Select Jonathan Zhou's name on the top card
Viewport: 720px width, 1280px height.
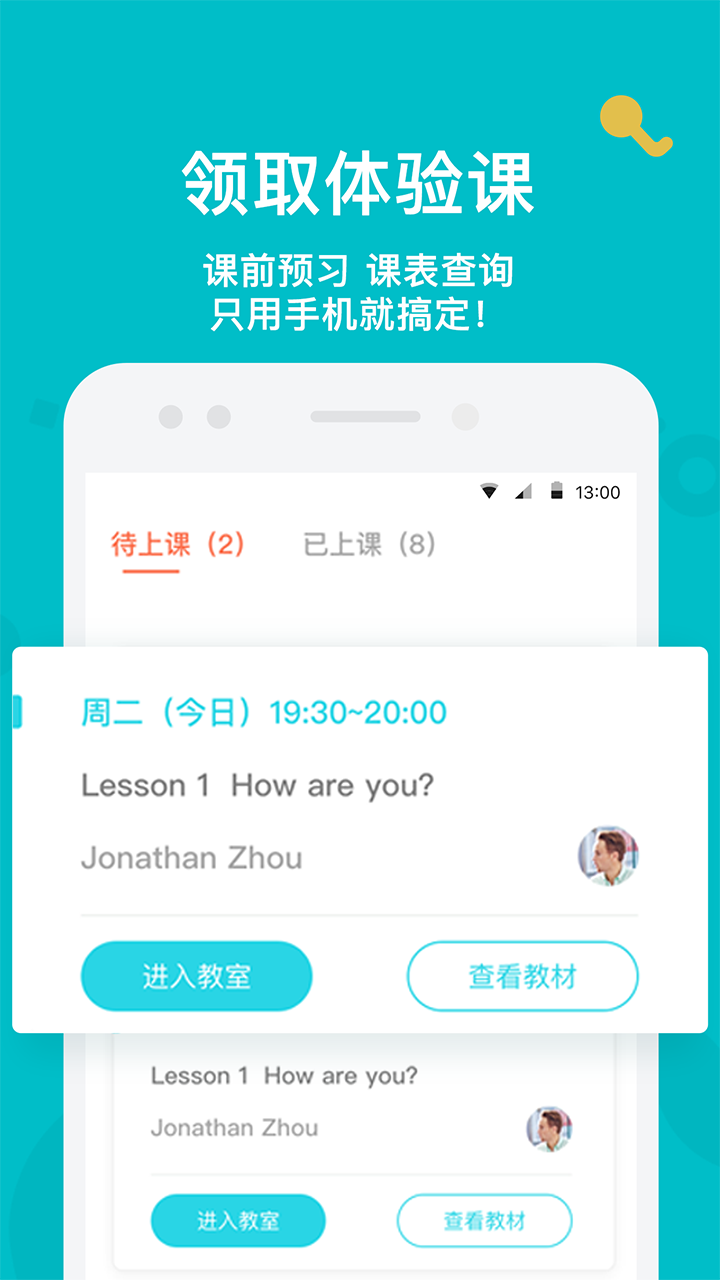pos(193,857)
